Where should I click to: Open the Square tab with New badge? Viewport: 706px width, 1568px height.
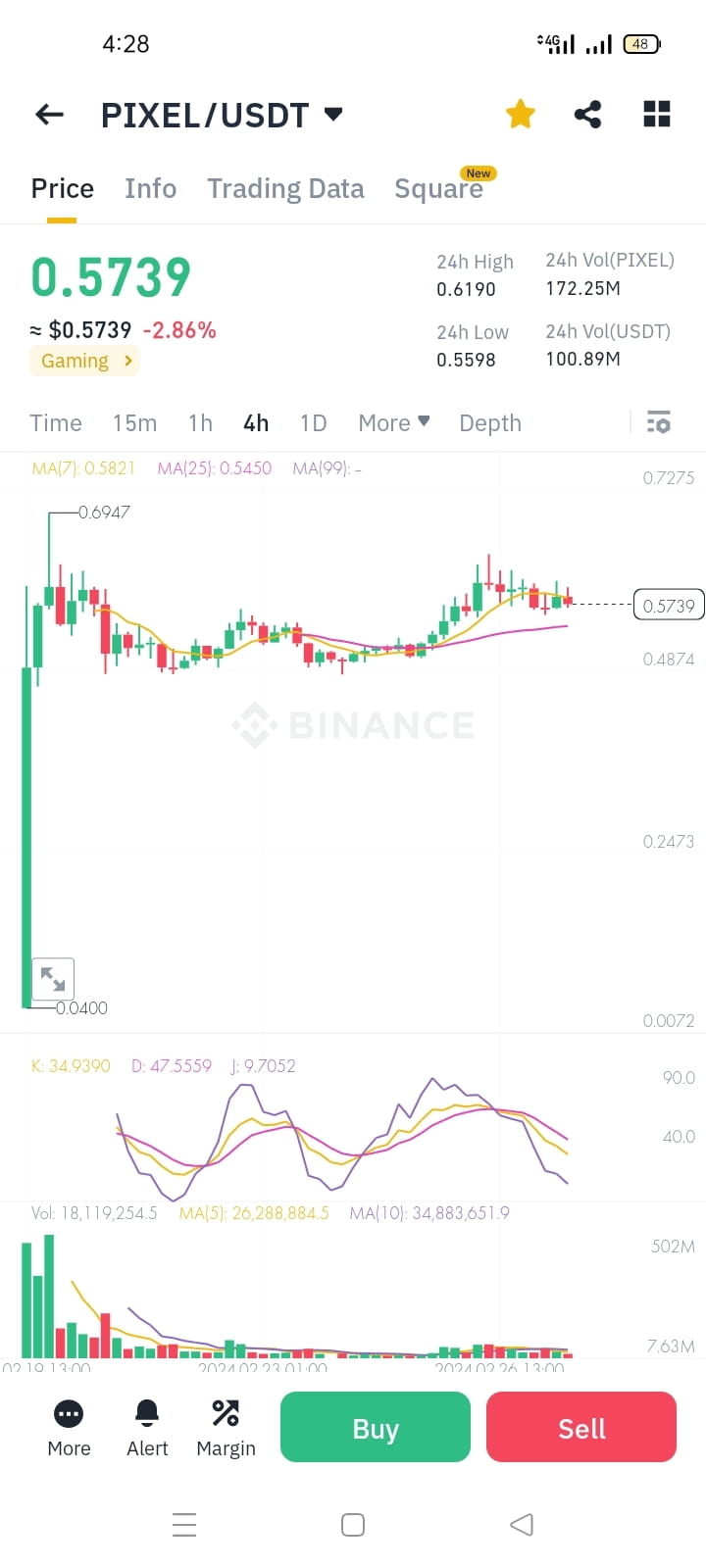[439, 188]
